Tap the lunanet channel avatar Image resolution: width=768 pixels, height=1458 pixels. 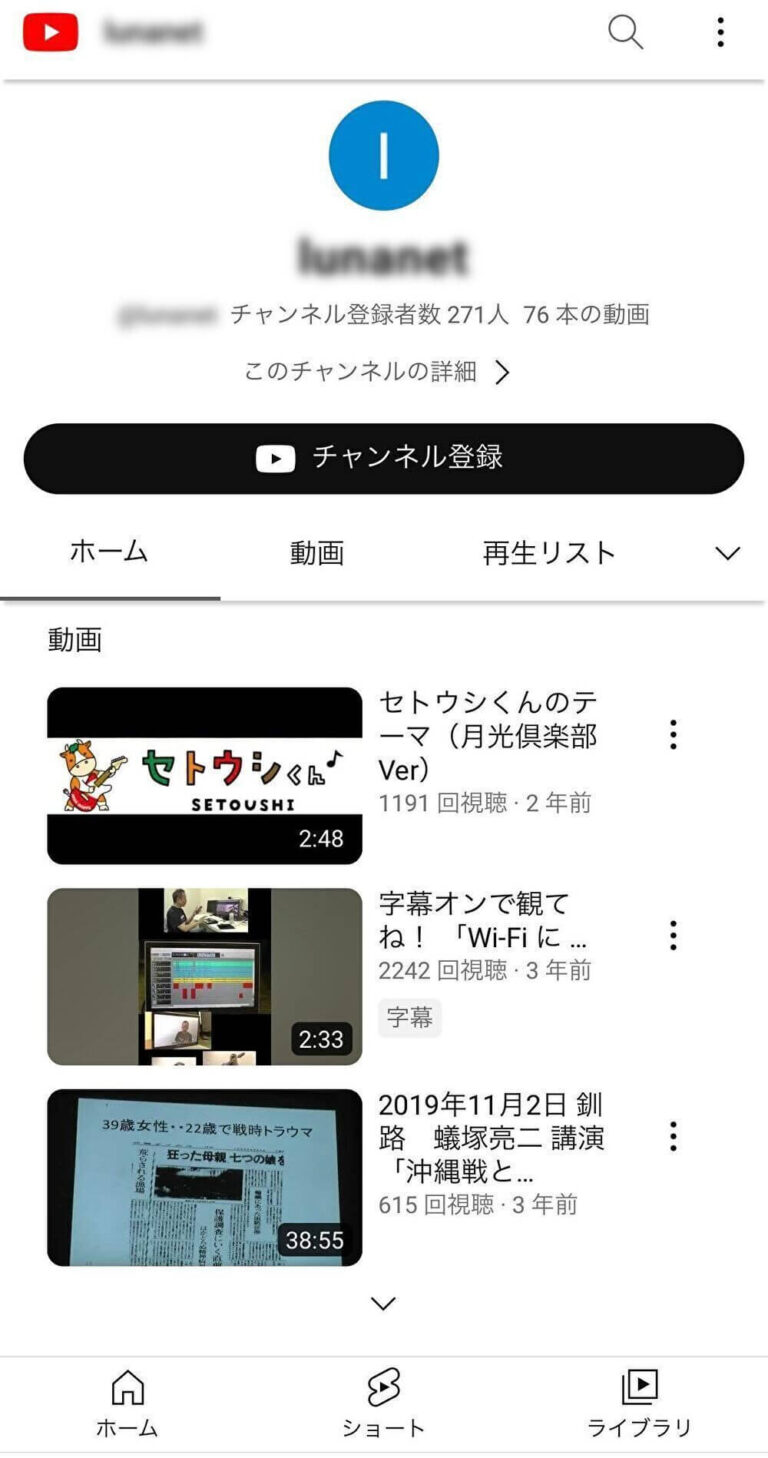[x=383, y=156]
